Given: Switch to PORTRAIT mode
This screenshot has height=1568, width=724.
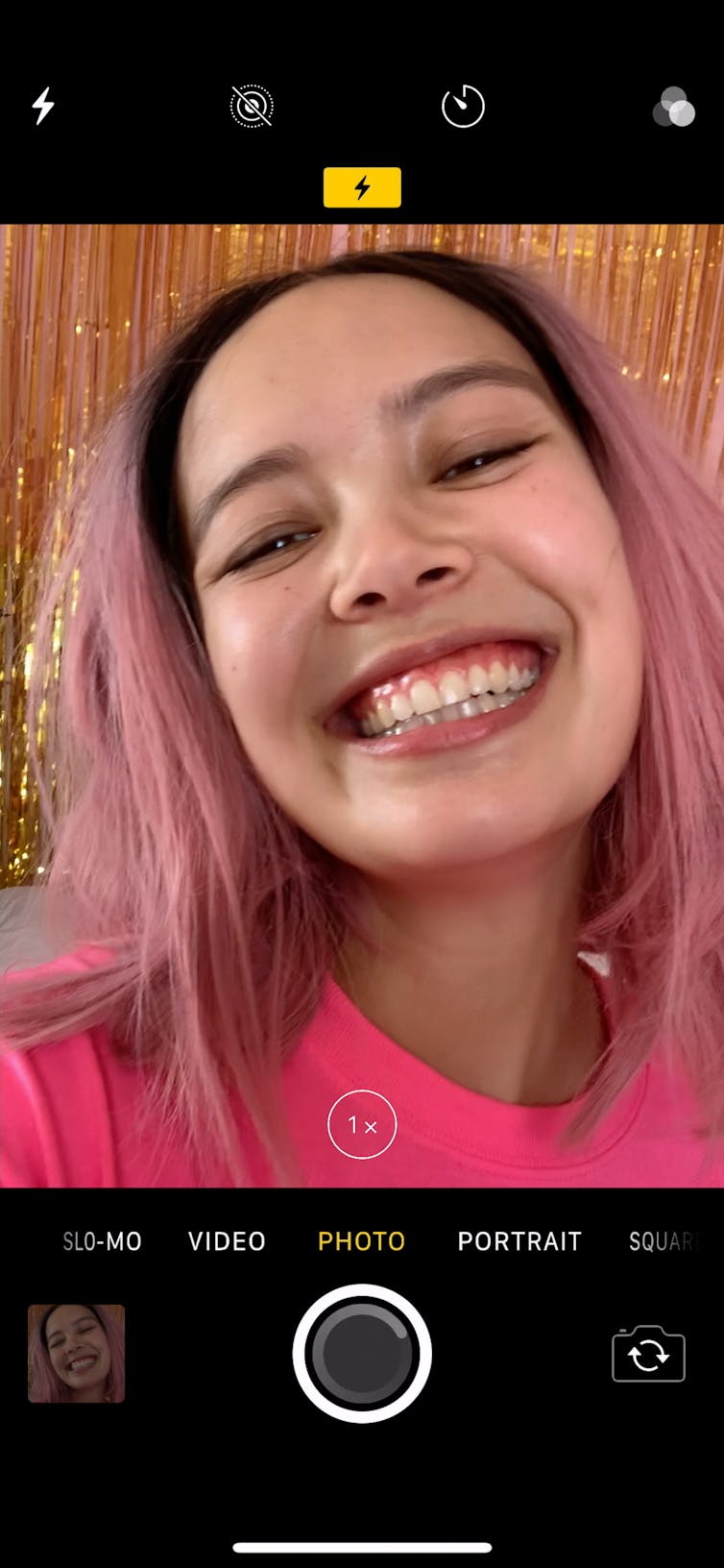Looking at the screenshot, I should [519, 1241].
